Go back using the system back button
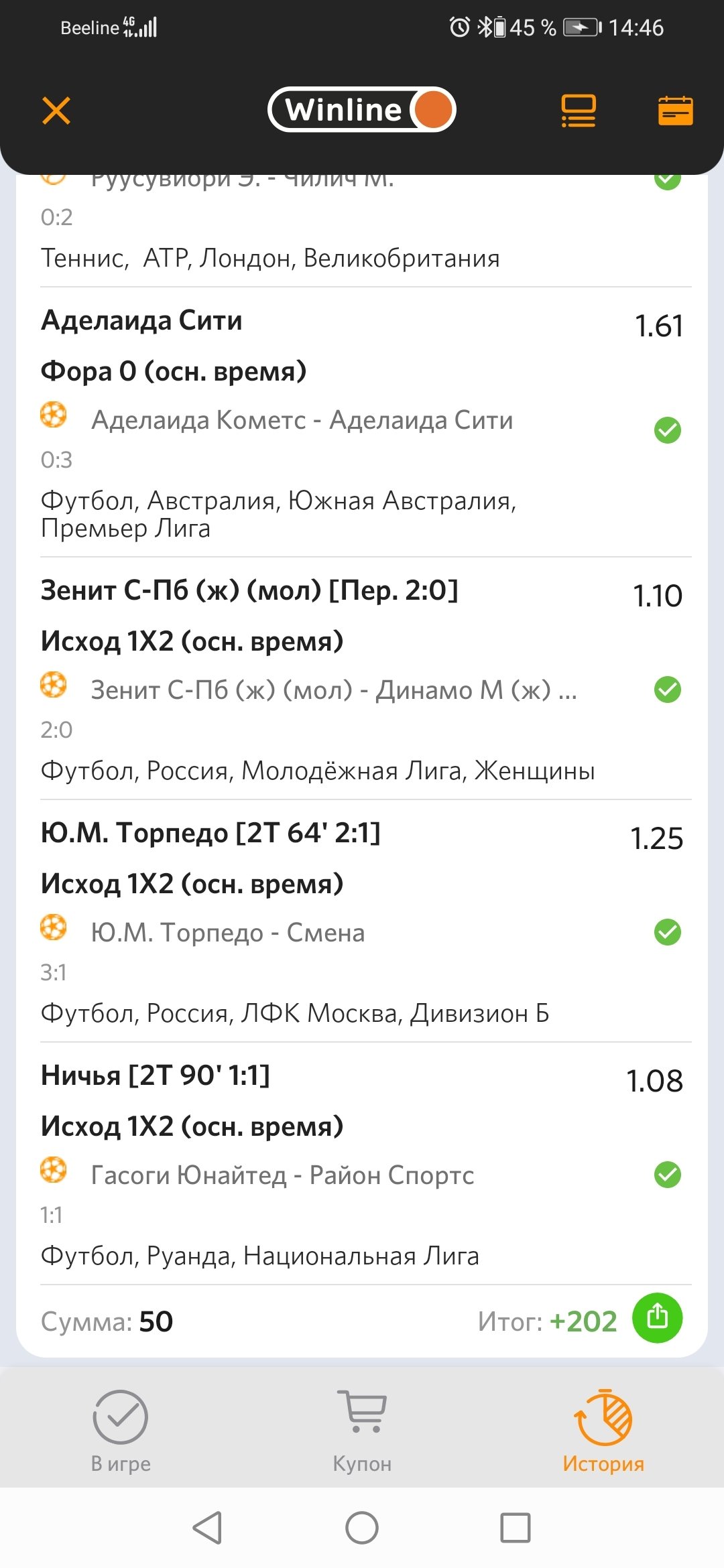Viewport: 724px width, 1568px height. click(207, 1528)
